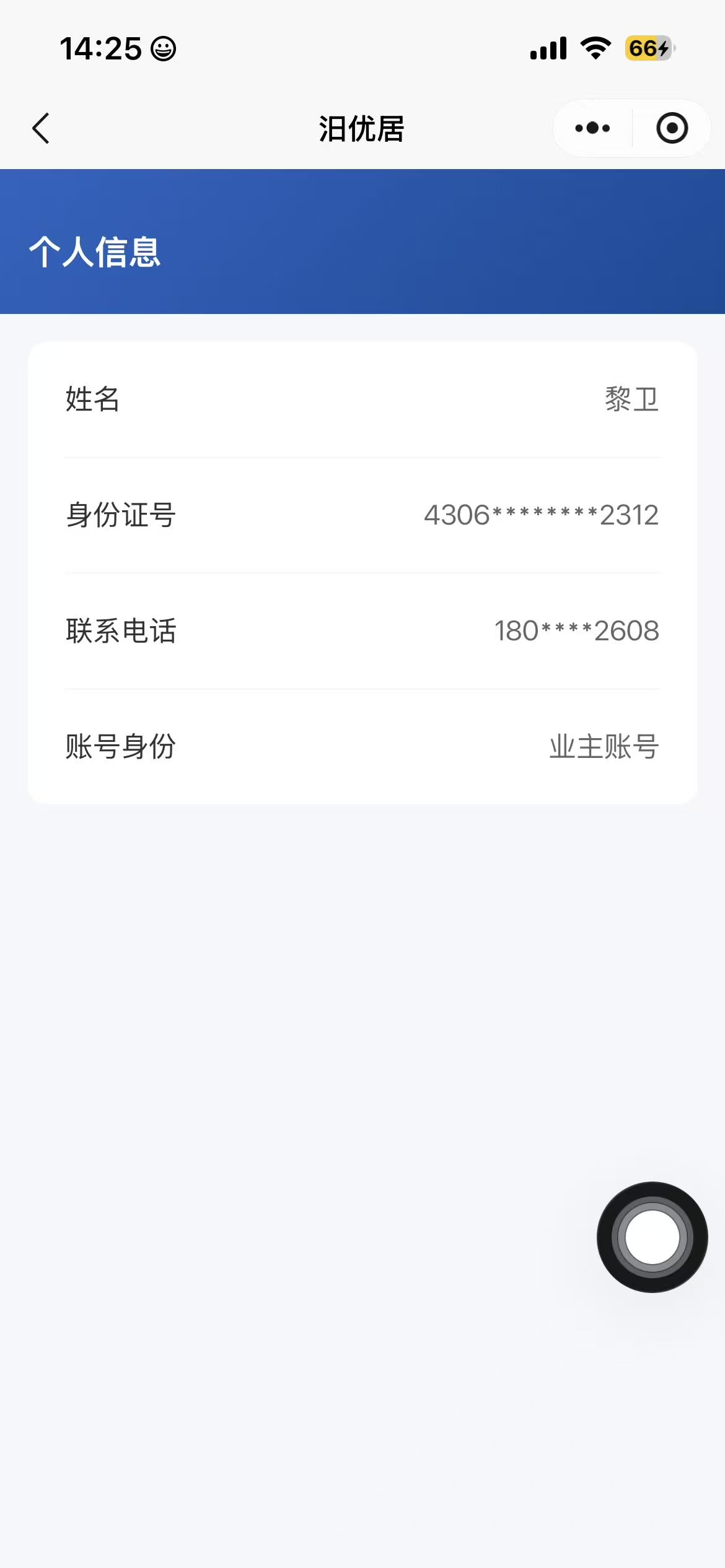Close the mini program with the circle button

672,128
